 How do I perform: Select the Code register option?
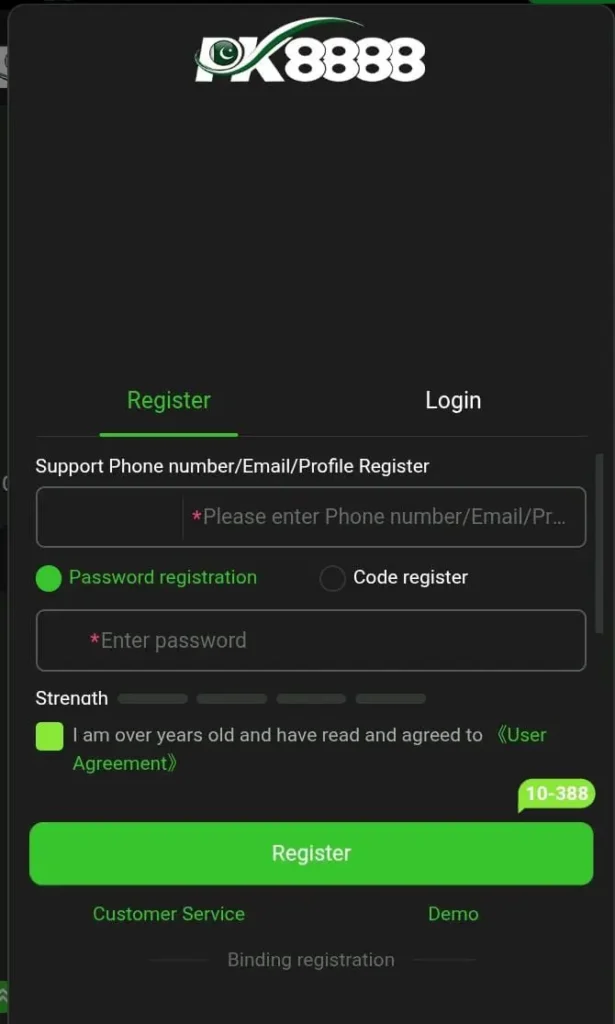(x=333, y=578)
